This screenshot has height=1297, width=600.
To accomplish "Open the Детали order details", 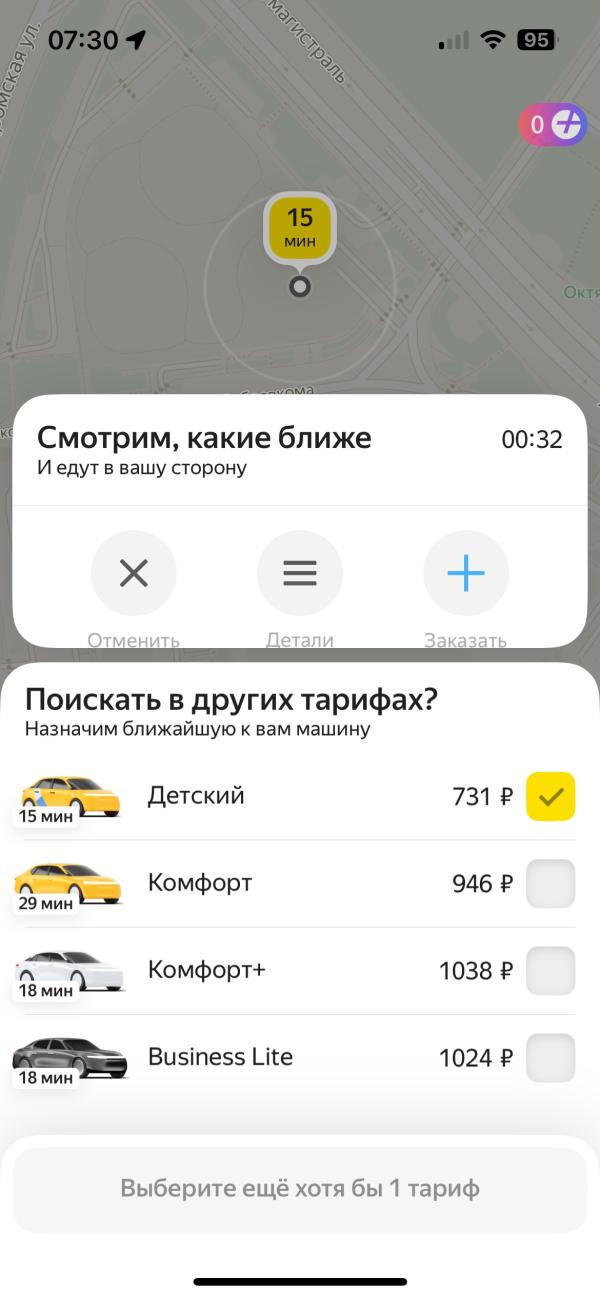I will click(x=299, y=574).
